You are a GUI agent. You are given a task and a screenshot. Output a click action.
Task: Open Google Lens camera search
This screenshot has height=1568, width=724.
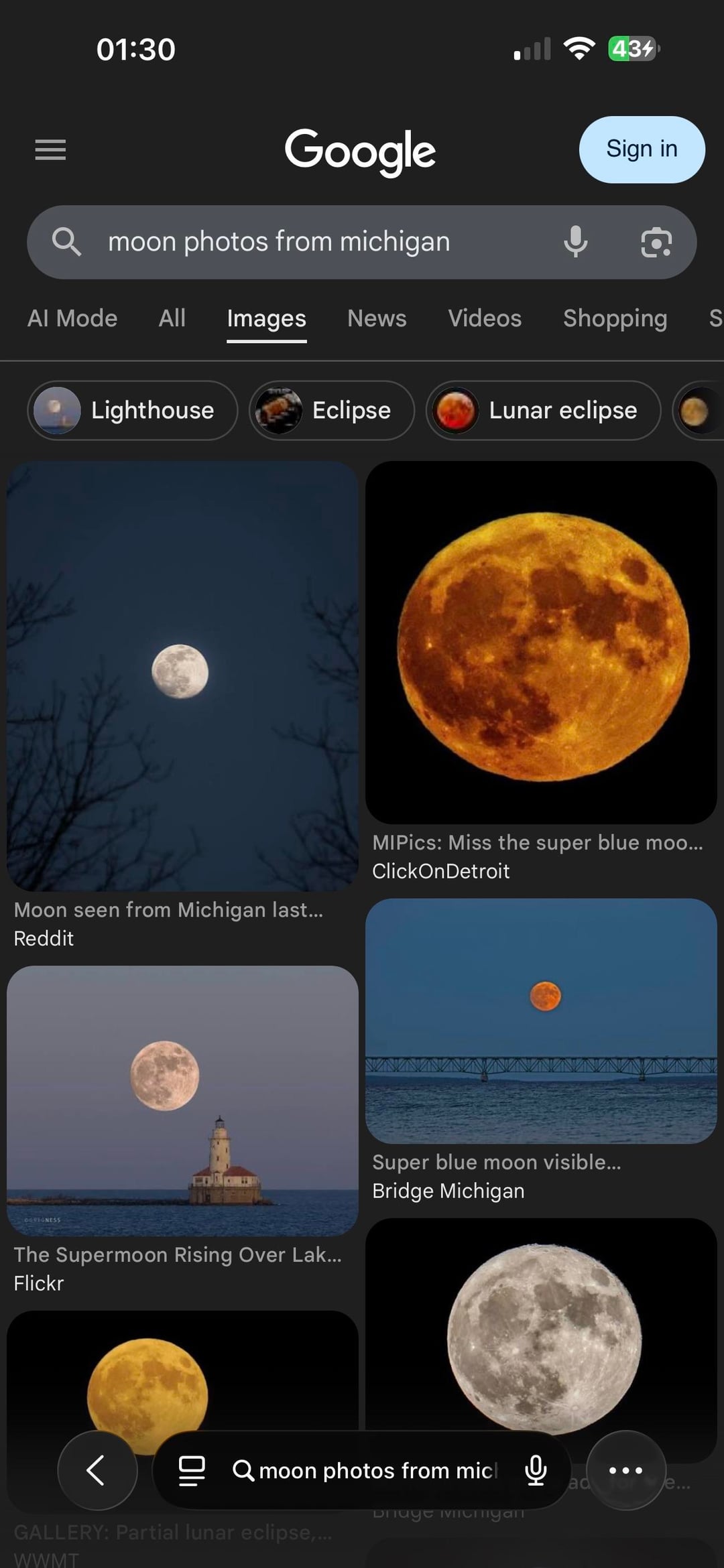tap(656, 242)
